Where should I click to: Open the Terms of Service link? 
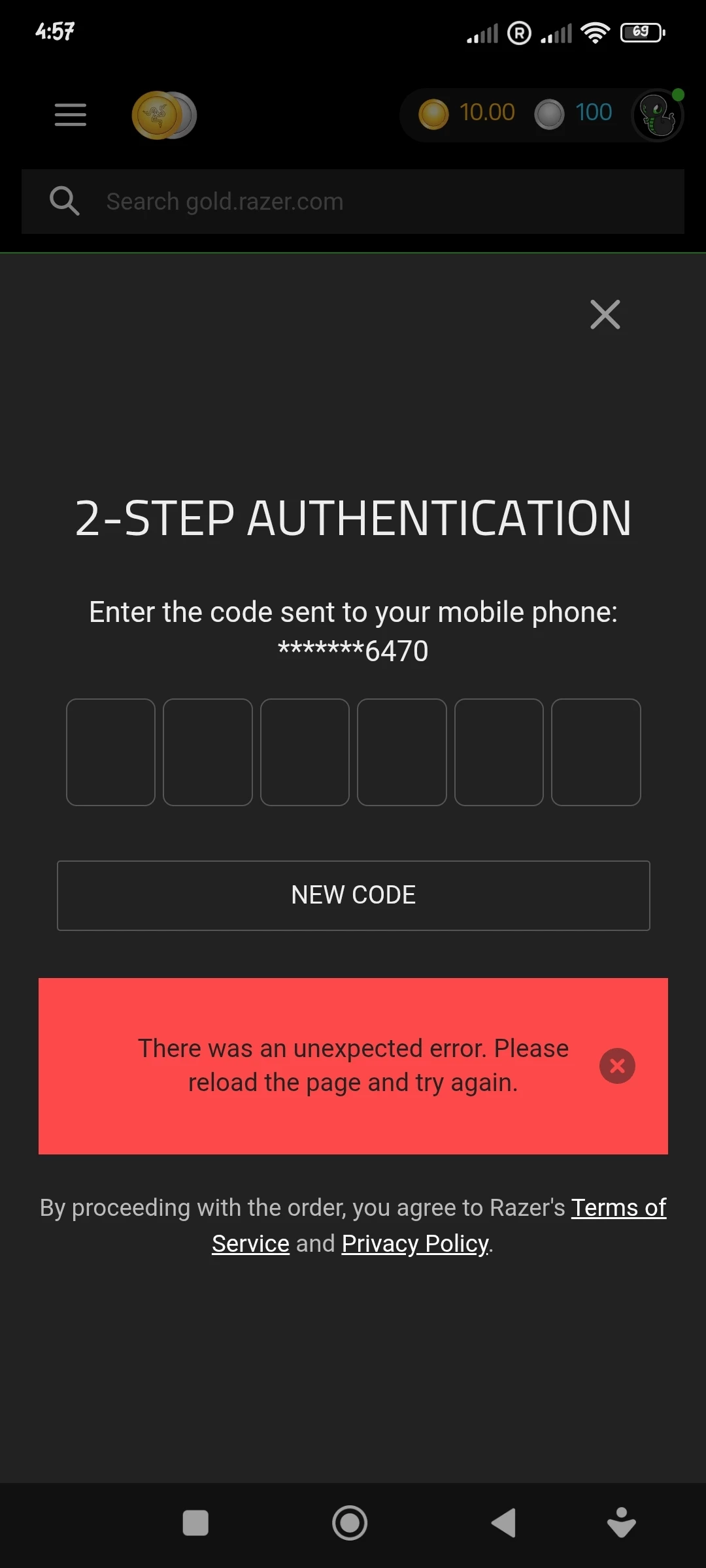(618, 1208)
